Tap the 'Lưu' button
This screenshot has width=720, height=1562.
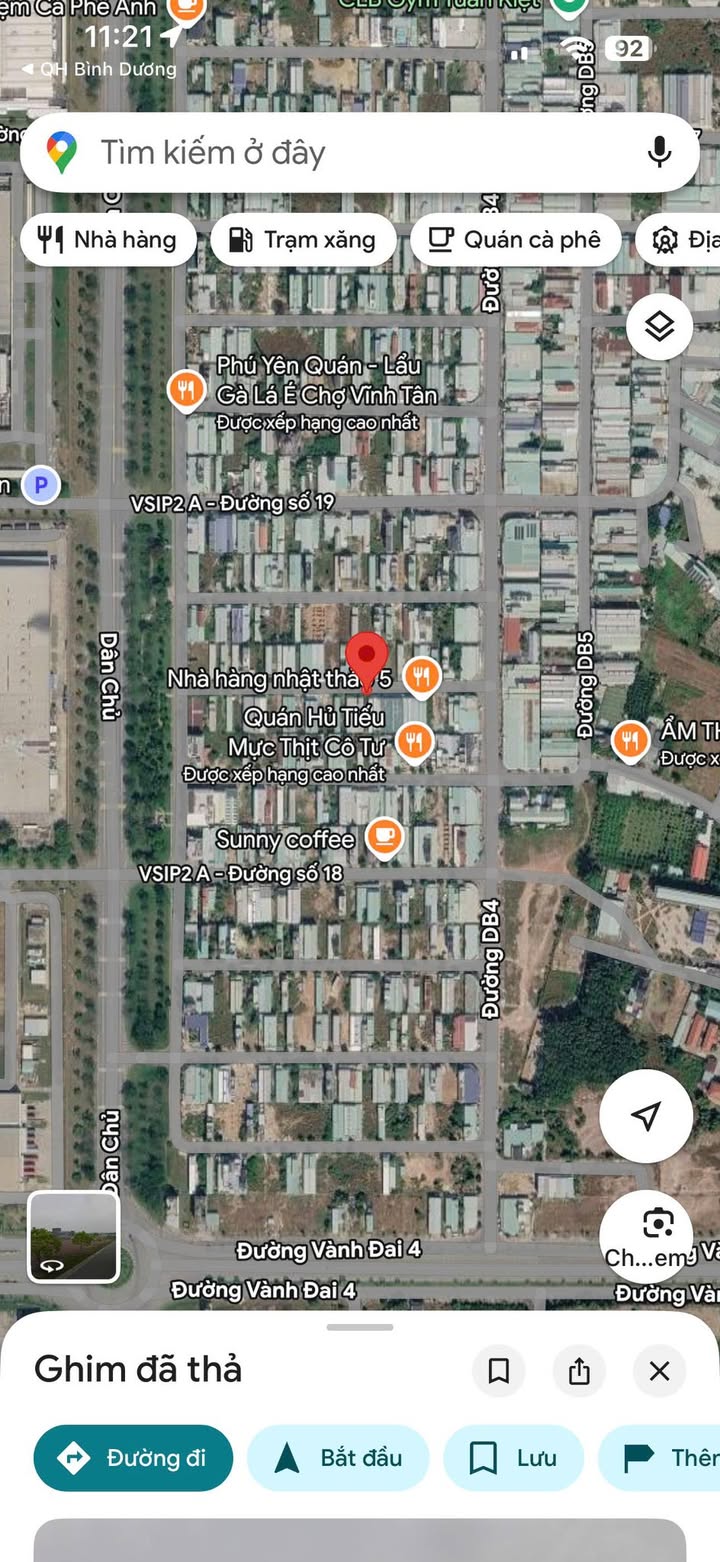pos(513,1458)
